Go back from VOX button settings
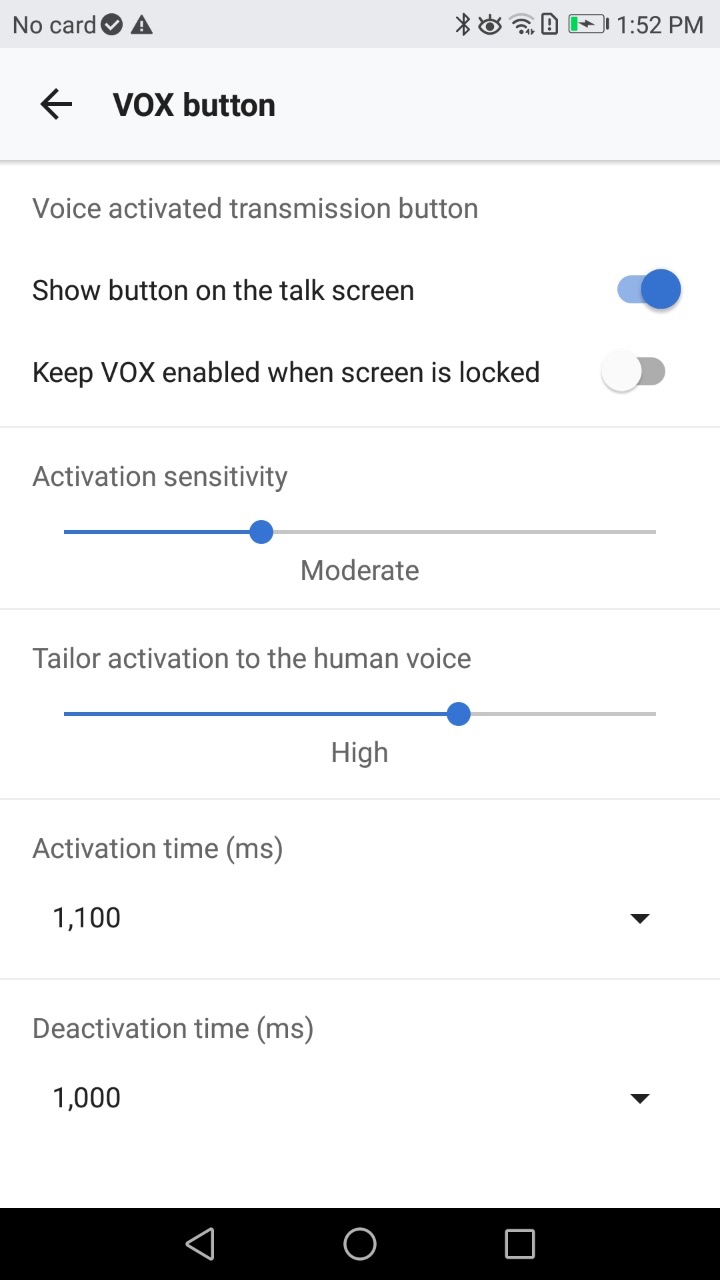720x1280 pixels. (56, 105)
